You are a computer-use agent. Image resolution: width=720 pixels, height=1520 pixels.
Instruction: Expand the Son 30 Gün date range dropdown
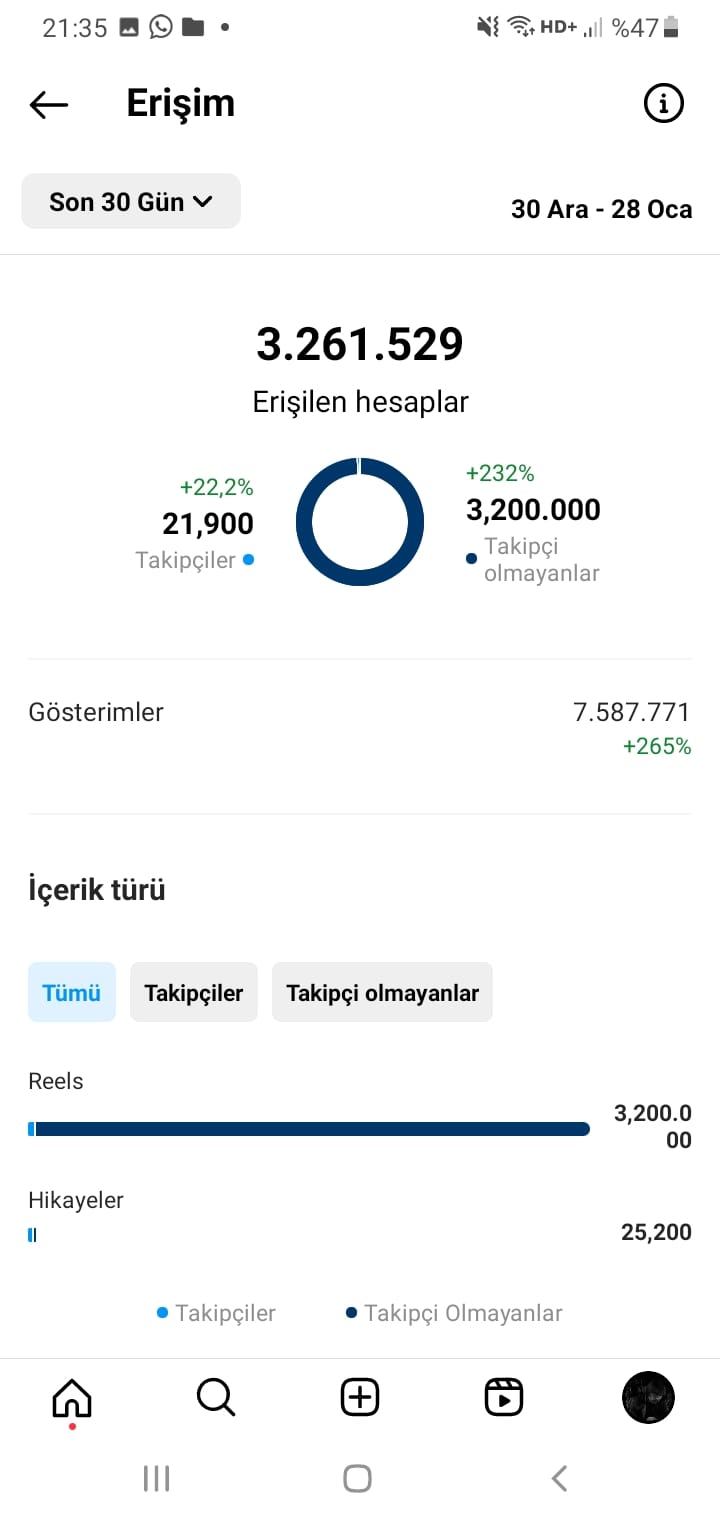click(x=131, y=201)
